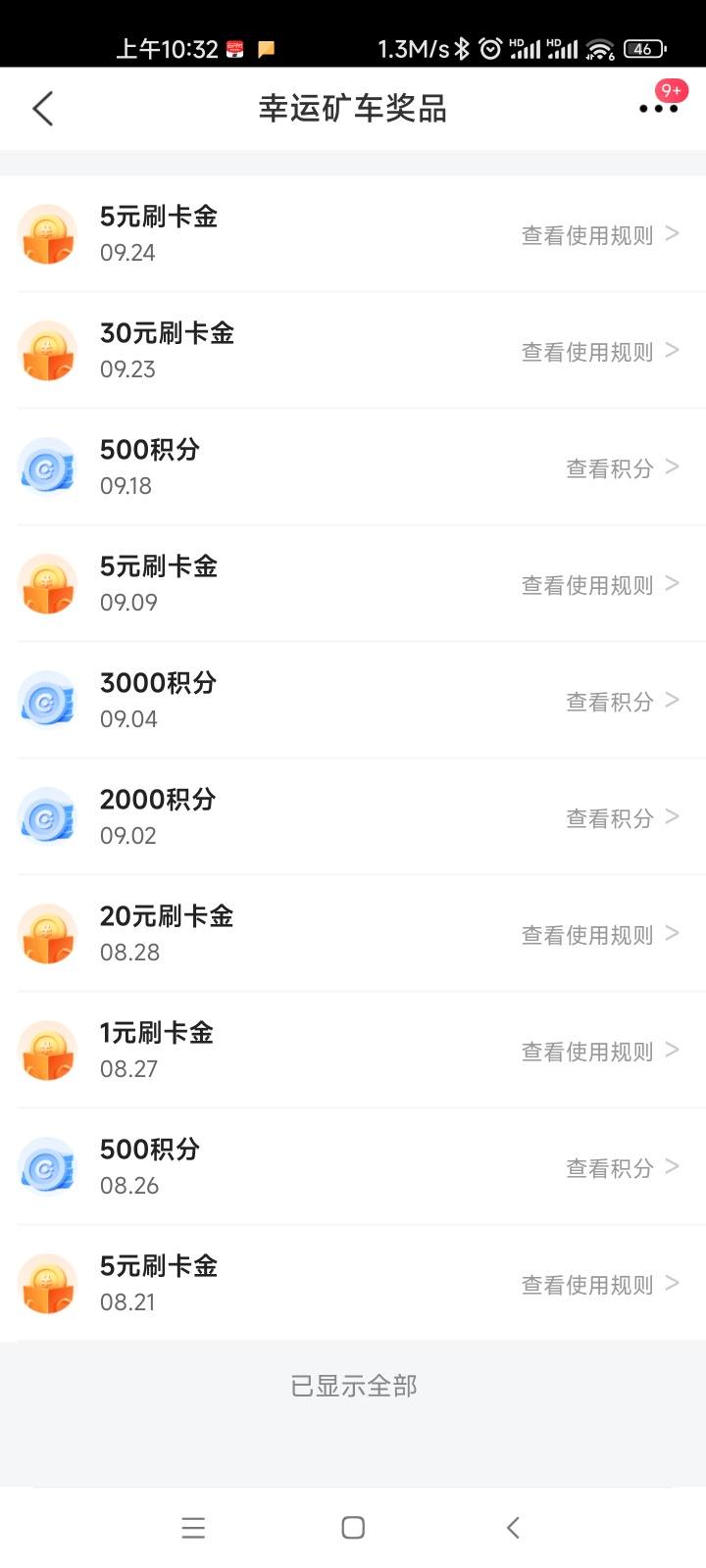View usage rules for 09.24 5元刷卡金
Image resolution: width=706 pixels, height=1568 pixels.
coord(600,235)
